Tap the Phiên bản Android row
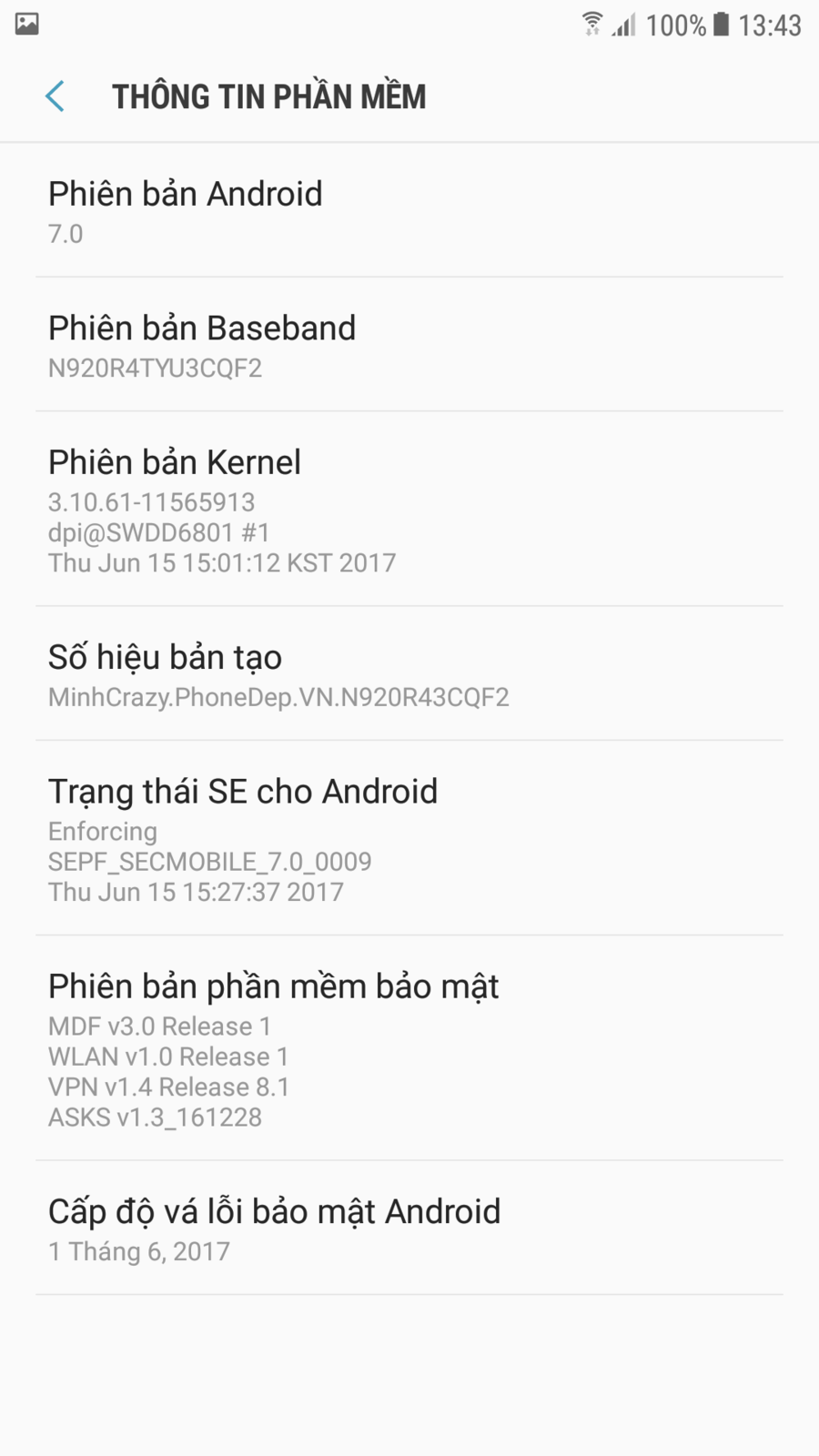819x1456 pixels. pos(409,211)
